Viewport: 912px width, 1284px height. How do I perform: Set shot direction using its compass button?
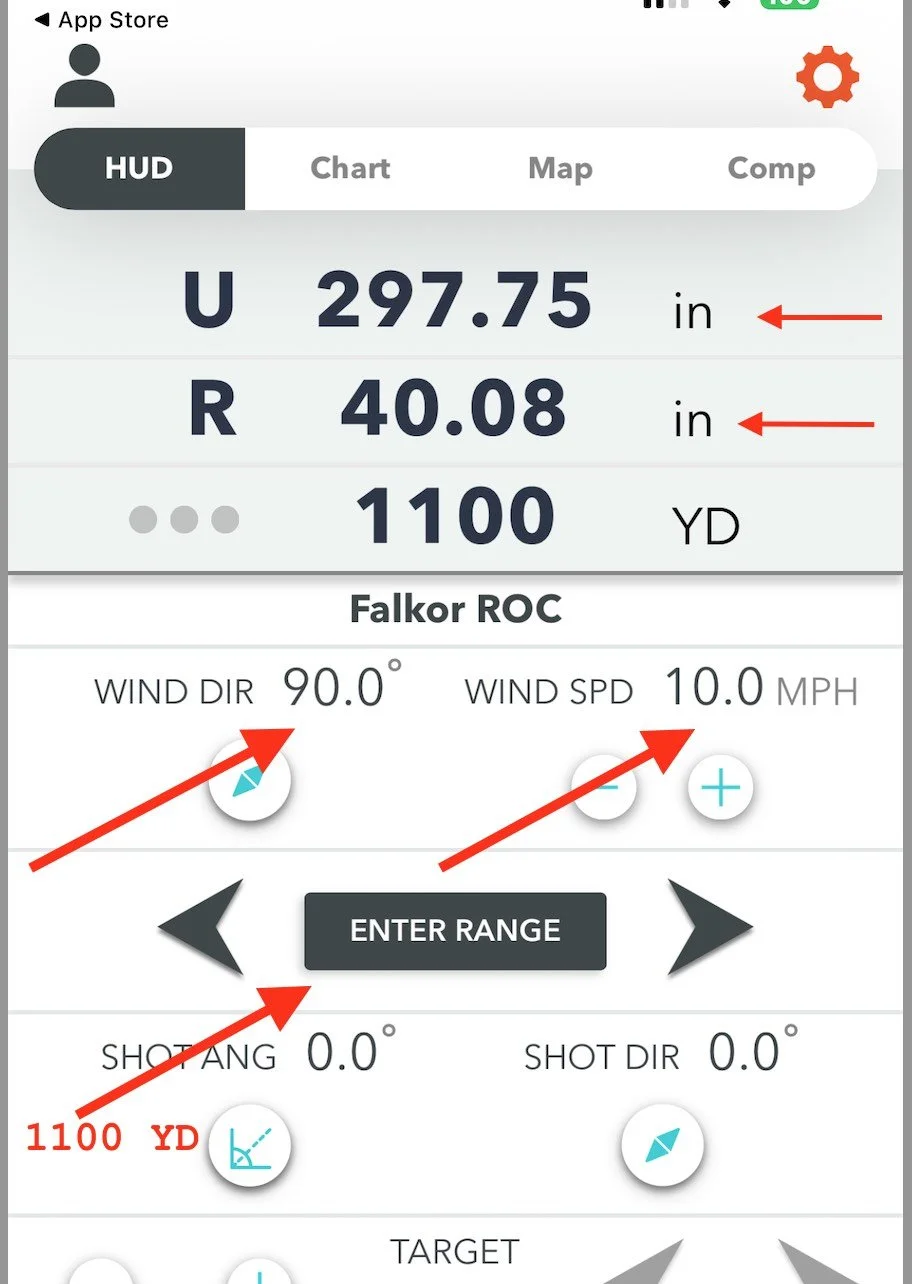(x=662, y=1146)
